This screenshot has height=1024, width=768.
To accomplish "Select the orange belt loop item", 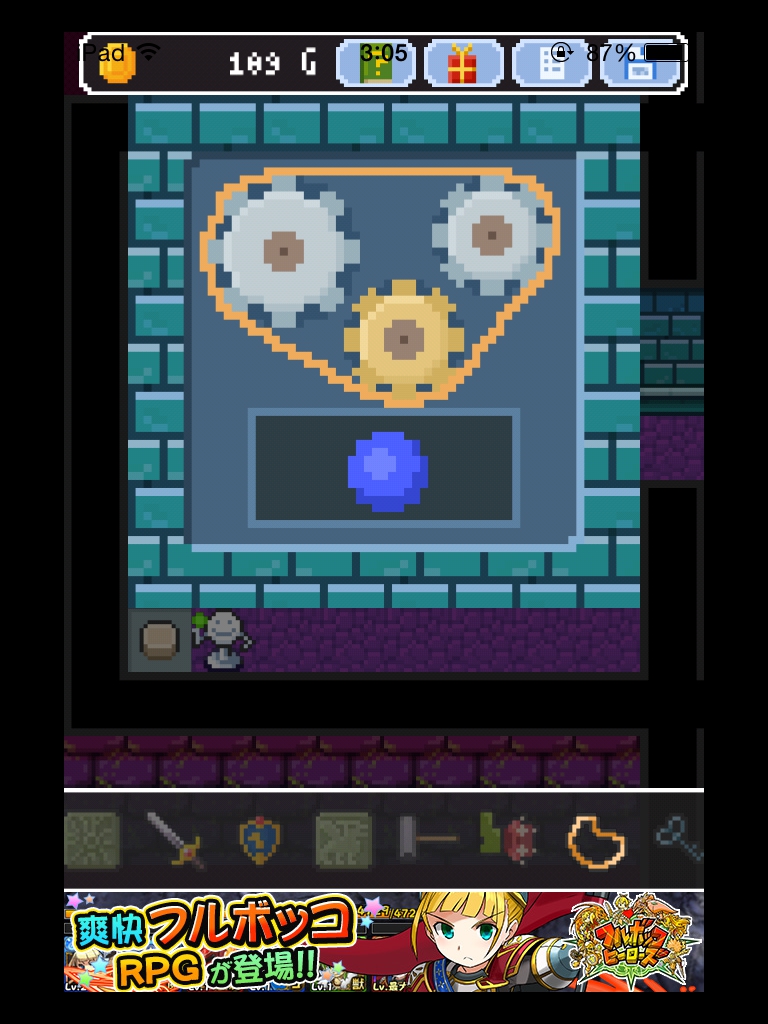I will point(596,840).
